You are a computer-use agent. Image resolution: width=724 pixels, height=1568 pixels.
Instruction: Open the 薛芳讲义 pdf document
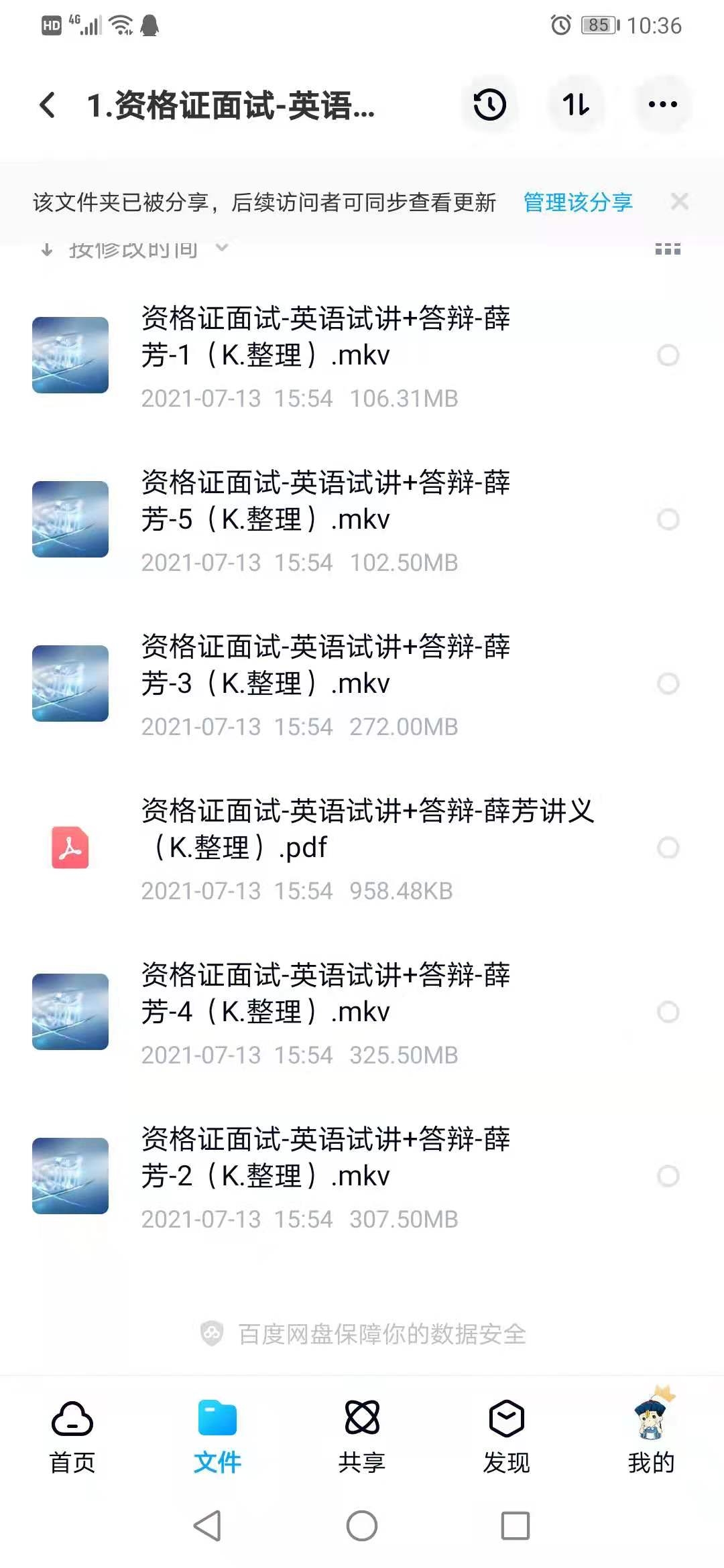367,830
